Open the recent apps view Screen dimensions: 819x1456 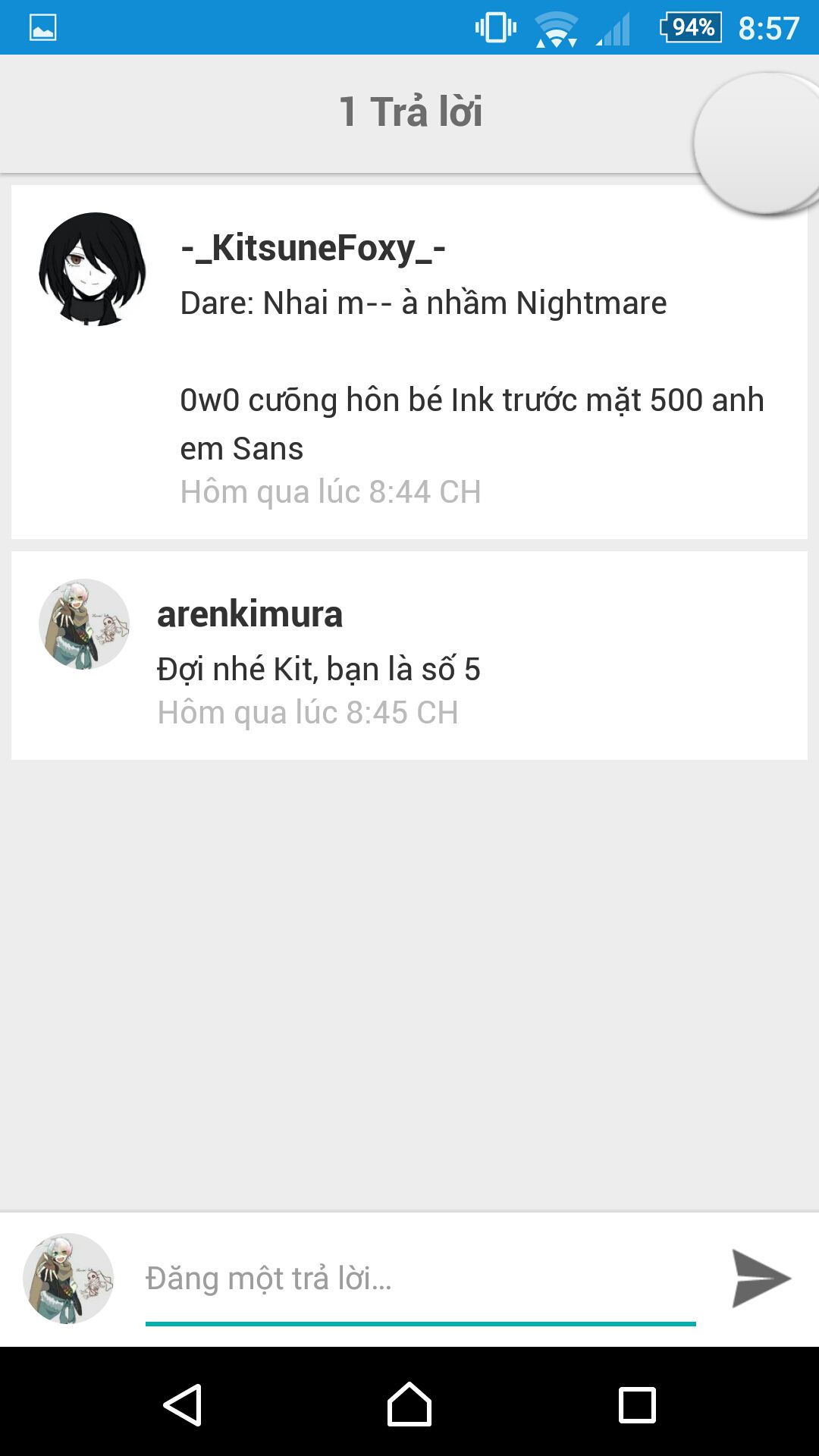tap(636, 1404)
